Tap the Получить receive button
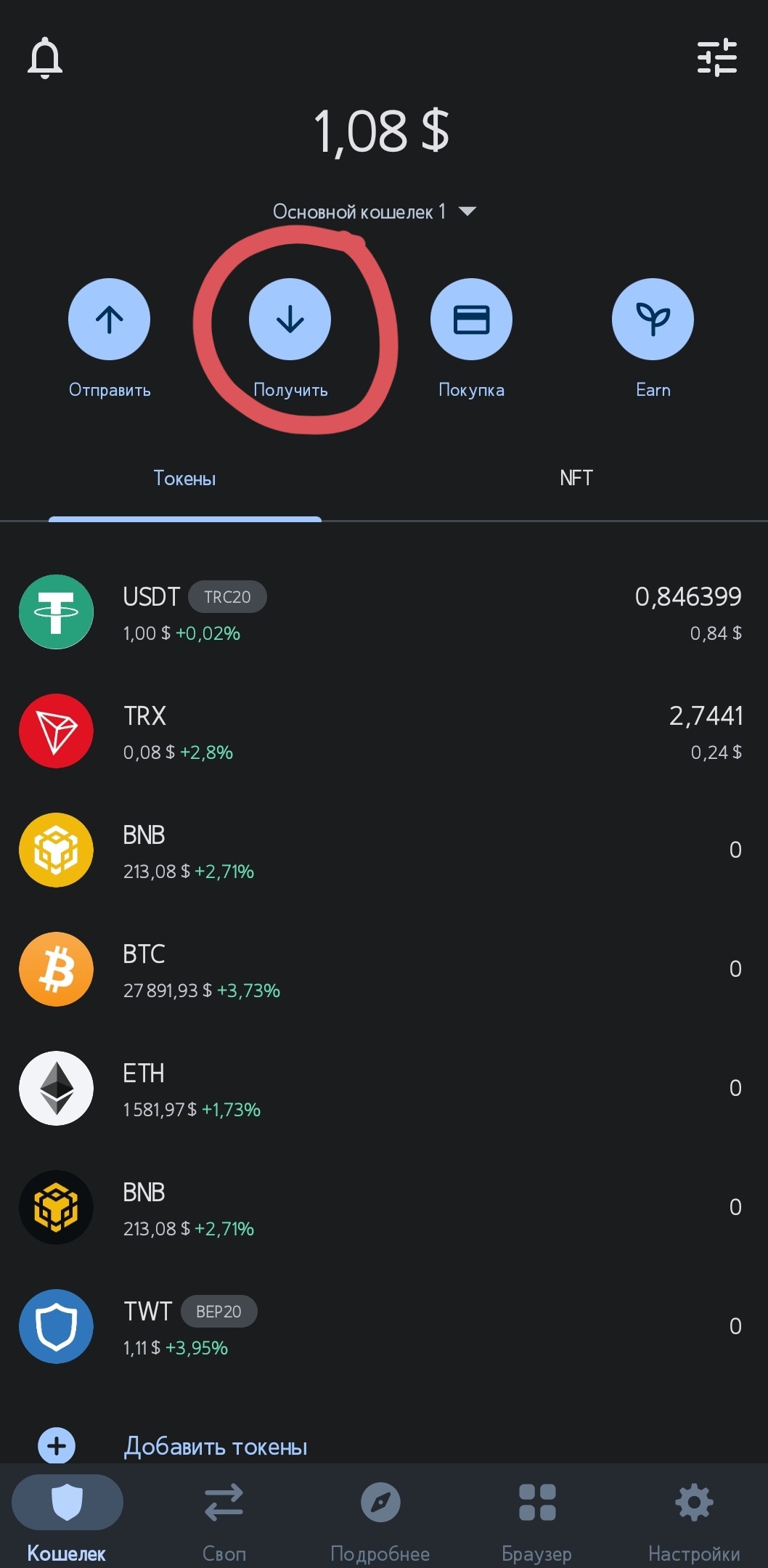This screenshot has width=768, height=1568. [290, 320]
